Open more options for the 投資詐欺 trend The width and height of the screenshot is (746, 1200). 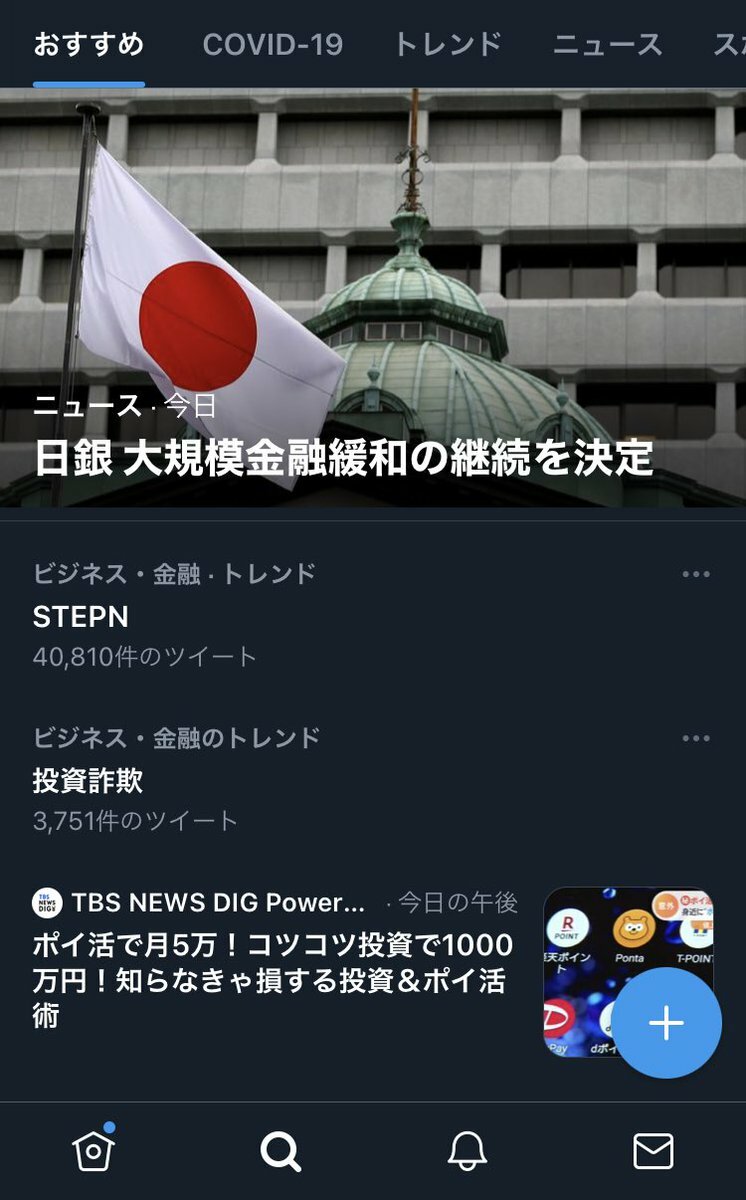tap(695, 738)
